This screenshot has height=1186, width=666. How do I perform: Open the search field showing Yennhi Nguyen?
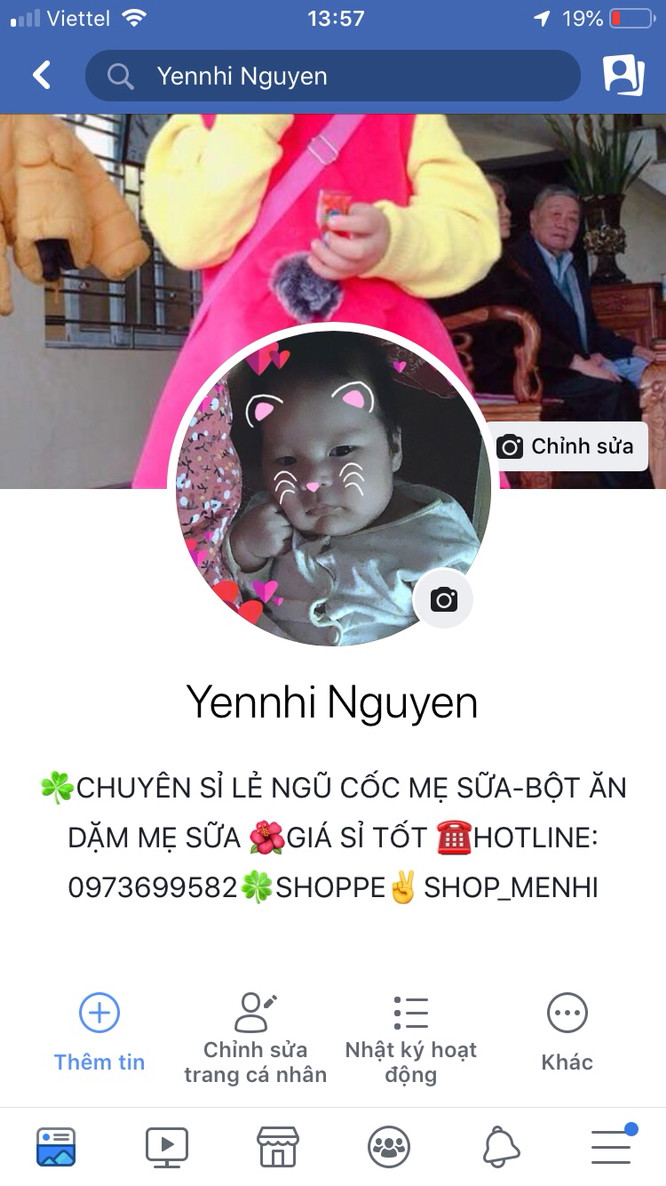332,76
